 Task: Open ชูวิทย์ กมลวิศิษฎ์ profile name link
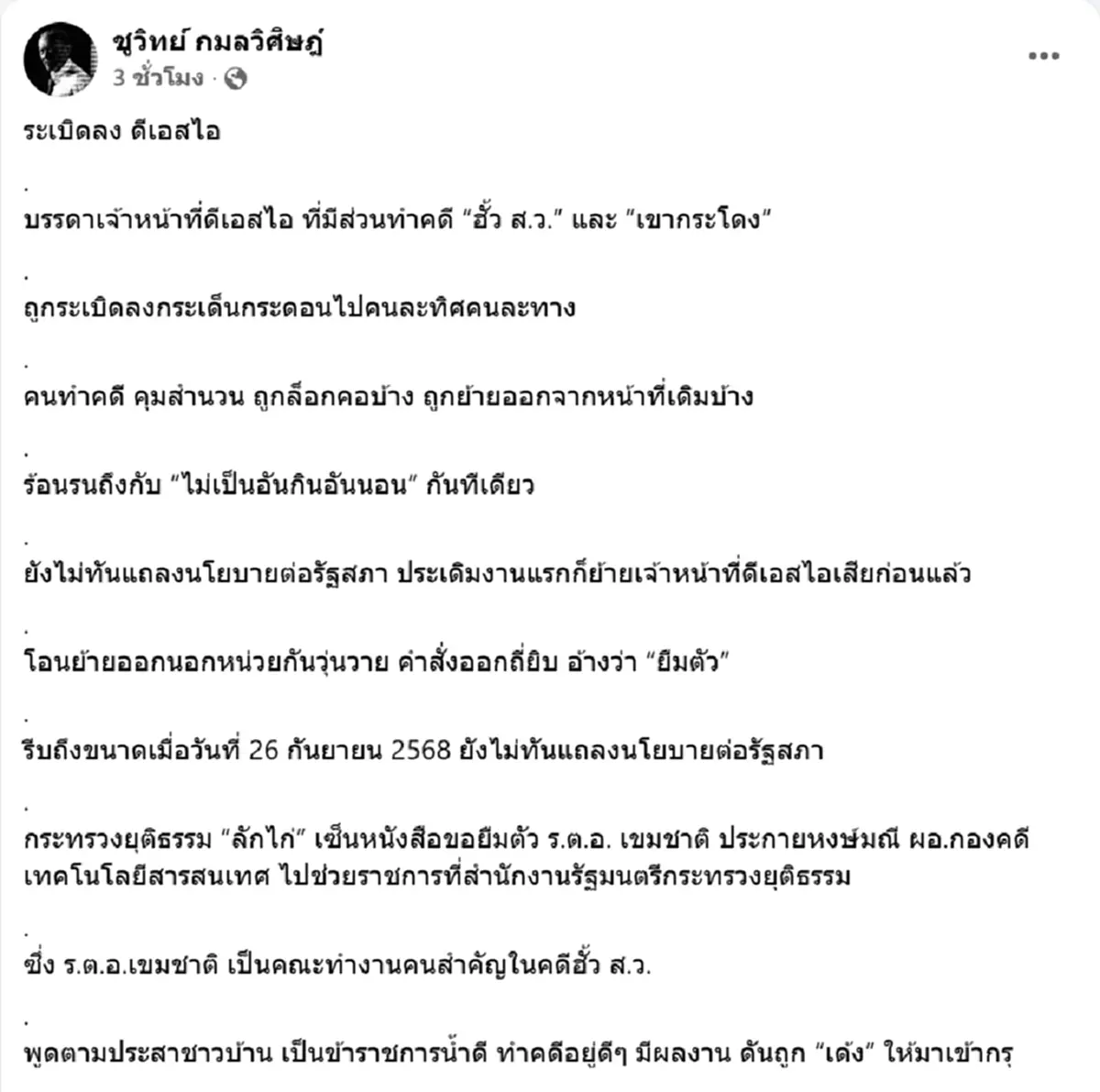217,42
